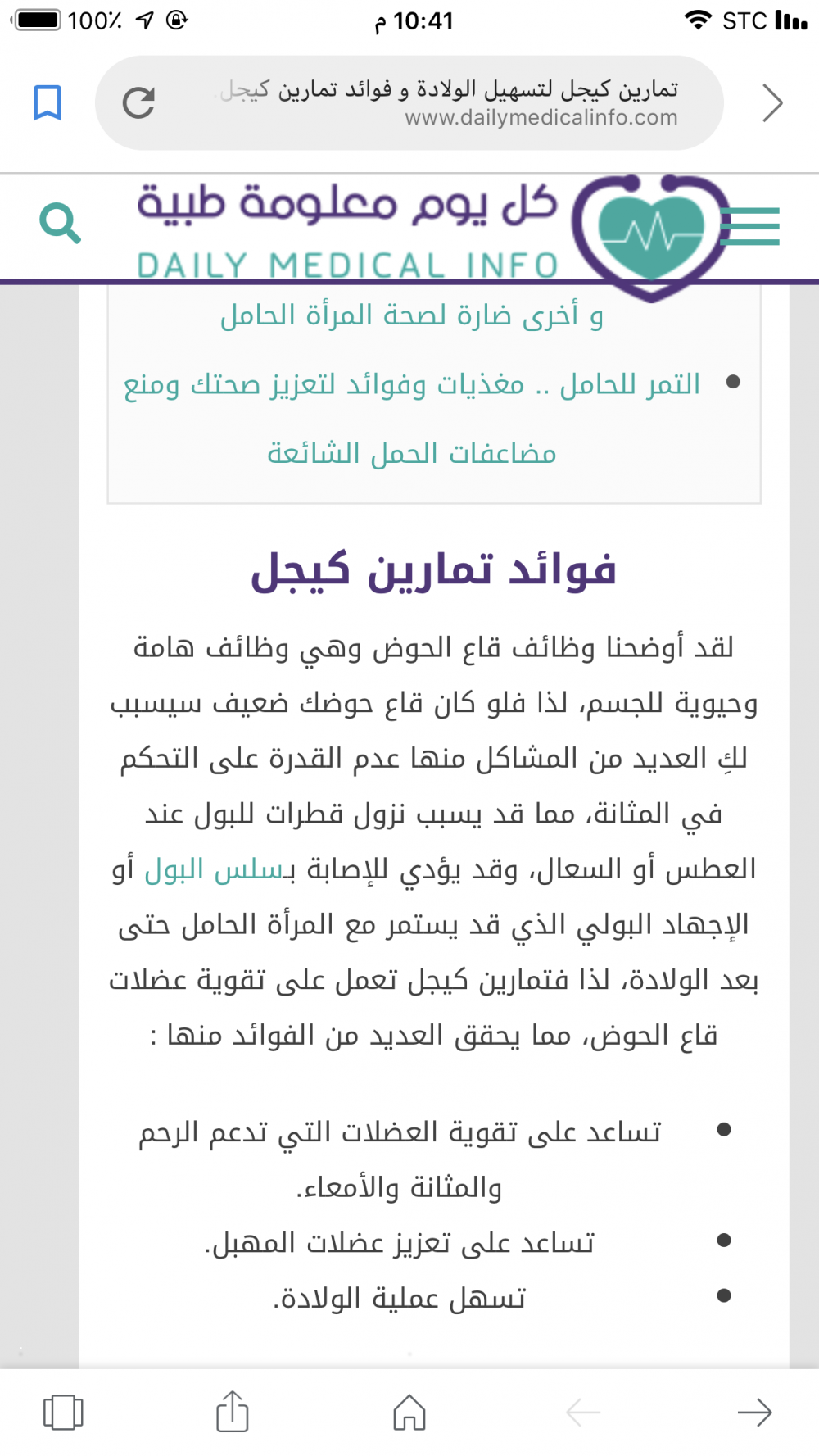Navigate forward with the right arrow
Viewport: 819px width, 1456px height.
click(754, 1412)
